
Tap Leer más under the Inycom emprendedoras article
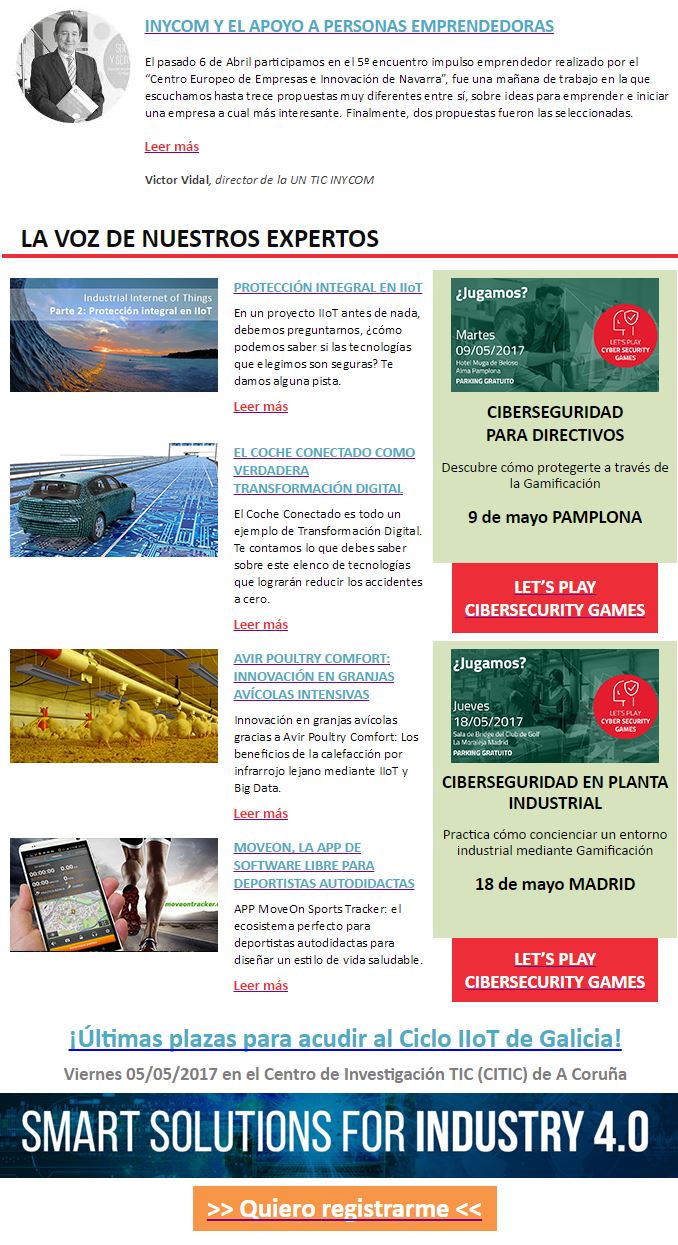pos(171,147)
